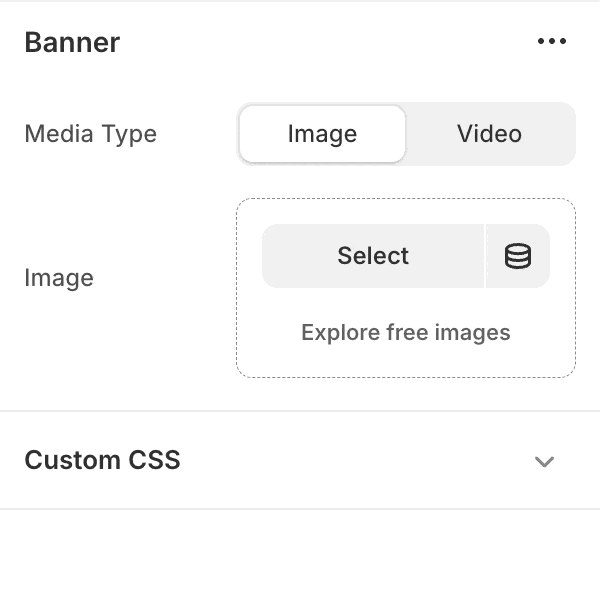Expand the Custom CSS section

pyautogui.click(x=544, y=461)
